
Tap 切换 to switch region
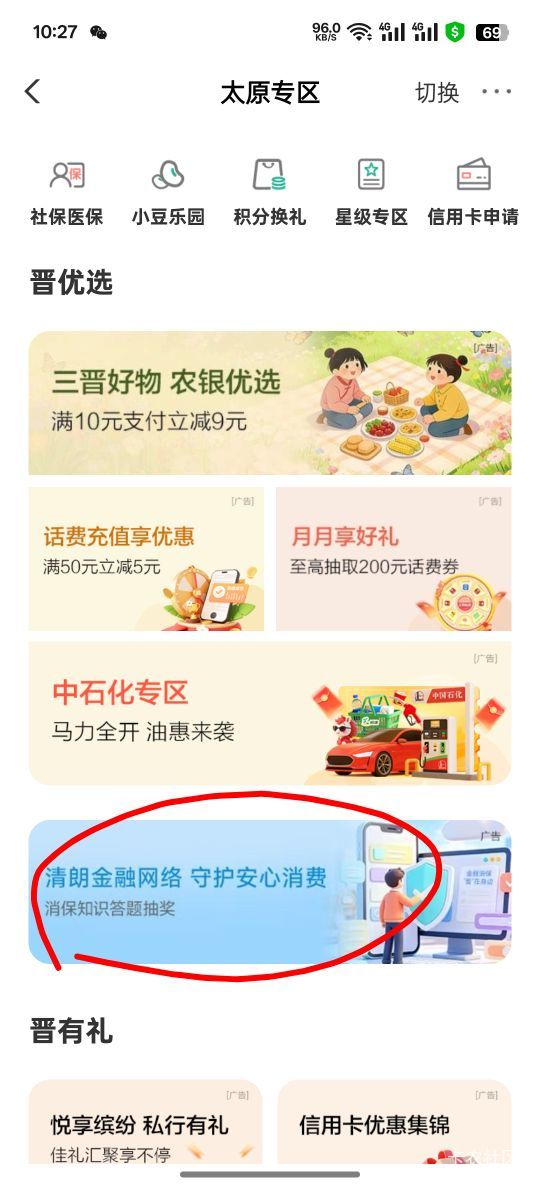coord(437,92)
